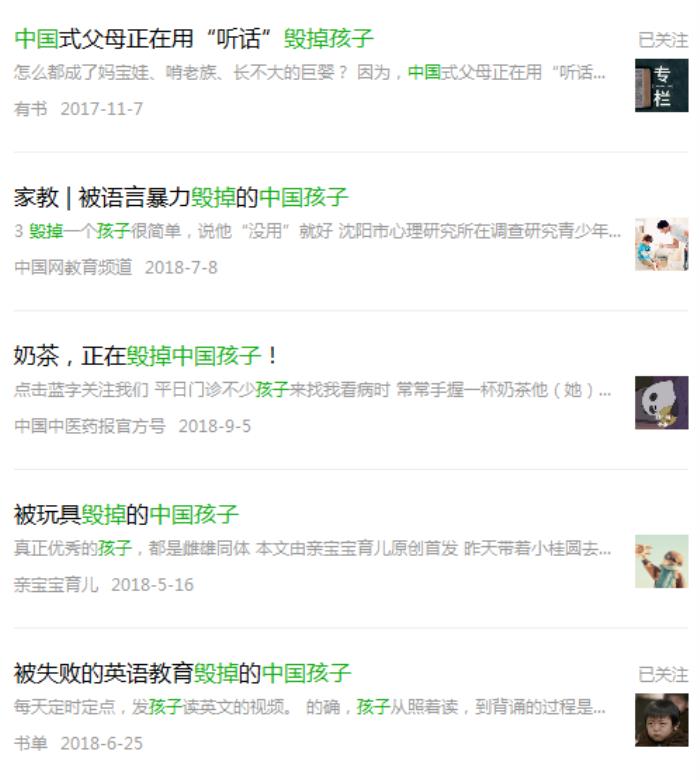The height and width of the screenshot is (782, 700).
Task: Open article 被玩具毁掉的中国孩子
Action: coord(127,514)
